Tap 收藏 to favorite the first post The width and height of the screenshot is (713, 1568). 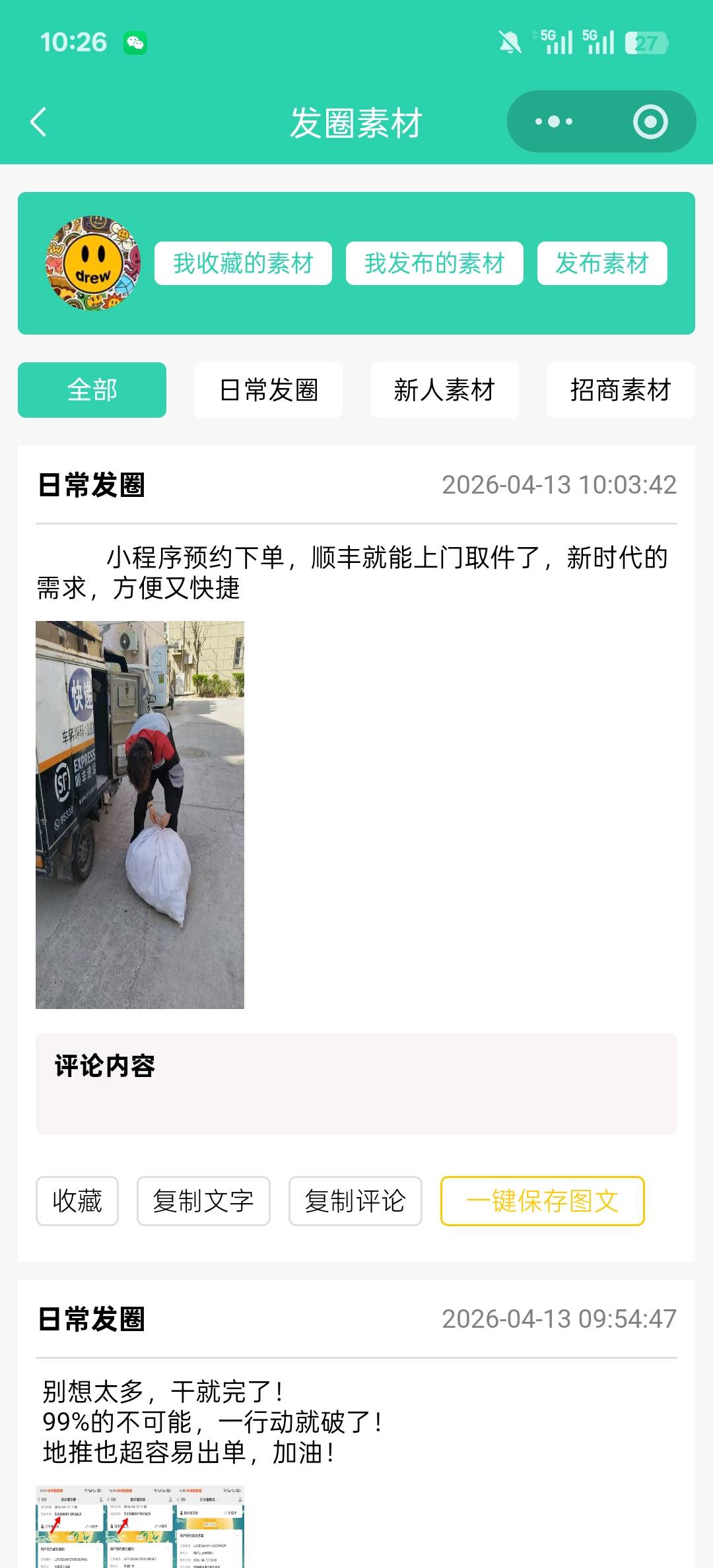(77, 1201)
